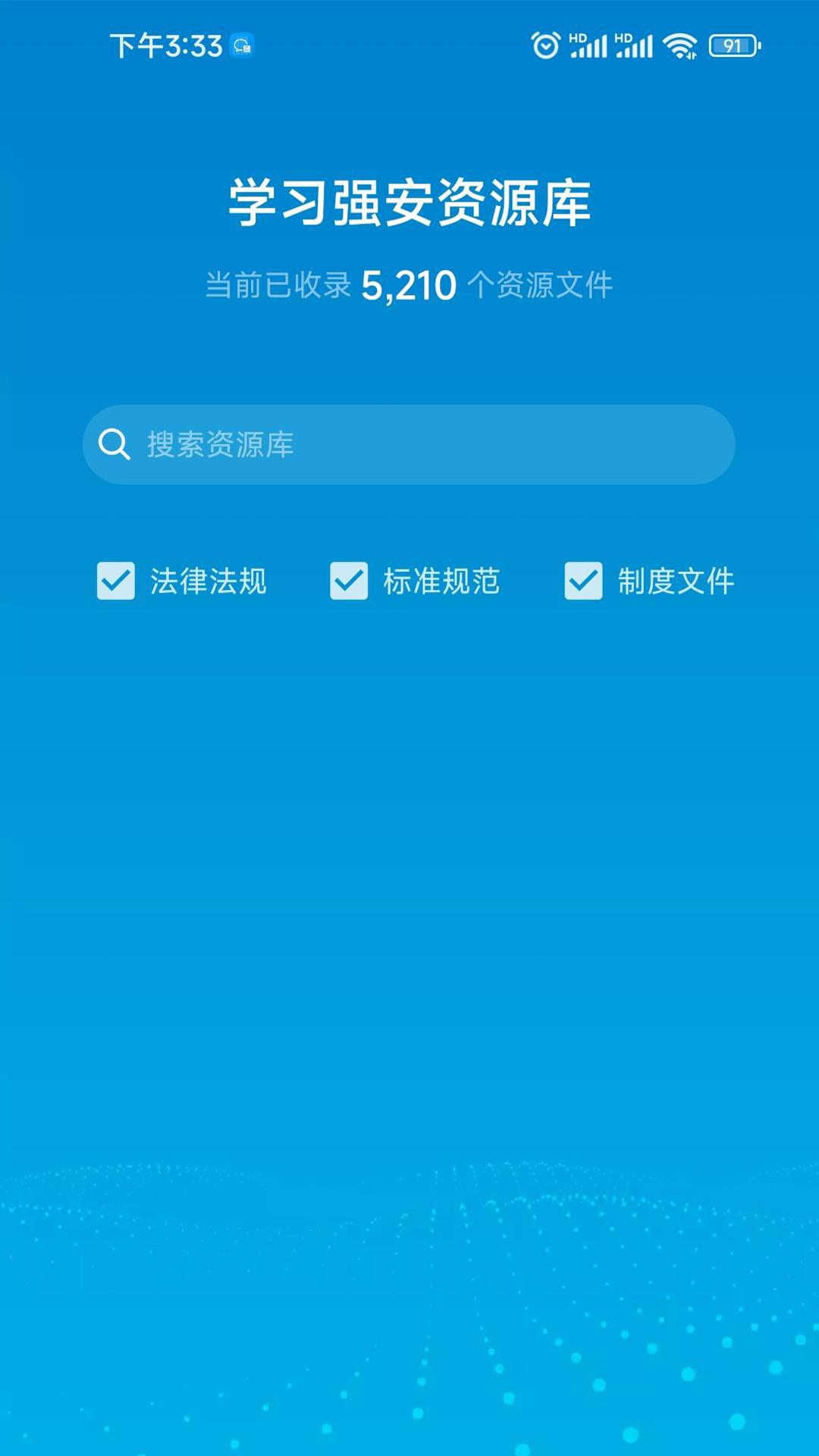The width and height of the screenshot is (819, 1456).
Task: Toggle the 制度文件 checkbox off
Action: click(x=582, y=581)
